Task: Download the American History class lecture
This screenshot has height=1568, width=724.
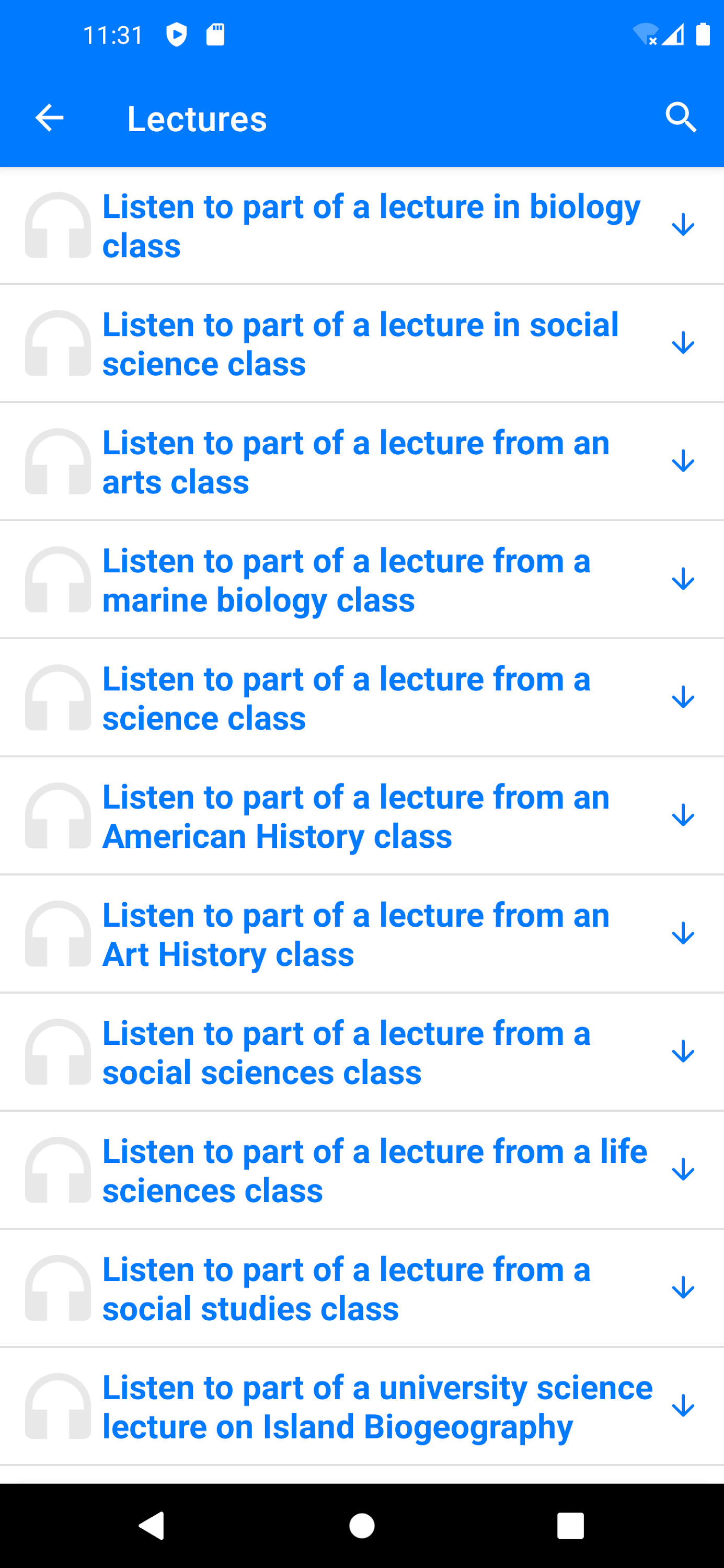Action: [x=683, y=816]
